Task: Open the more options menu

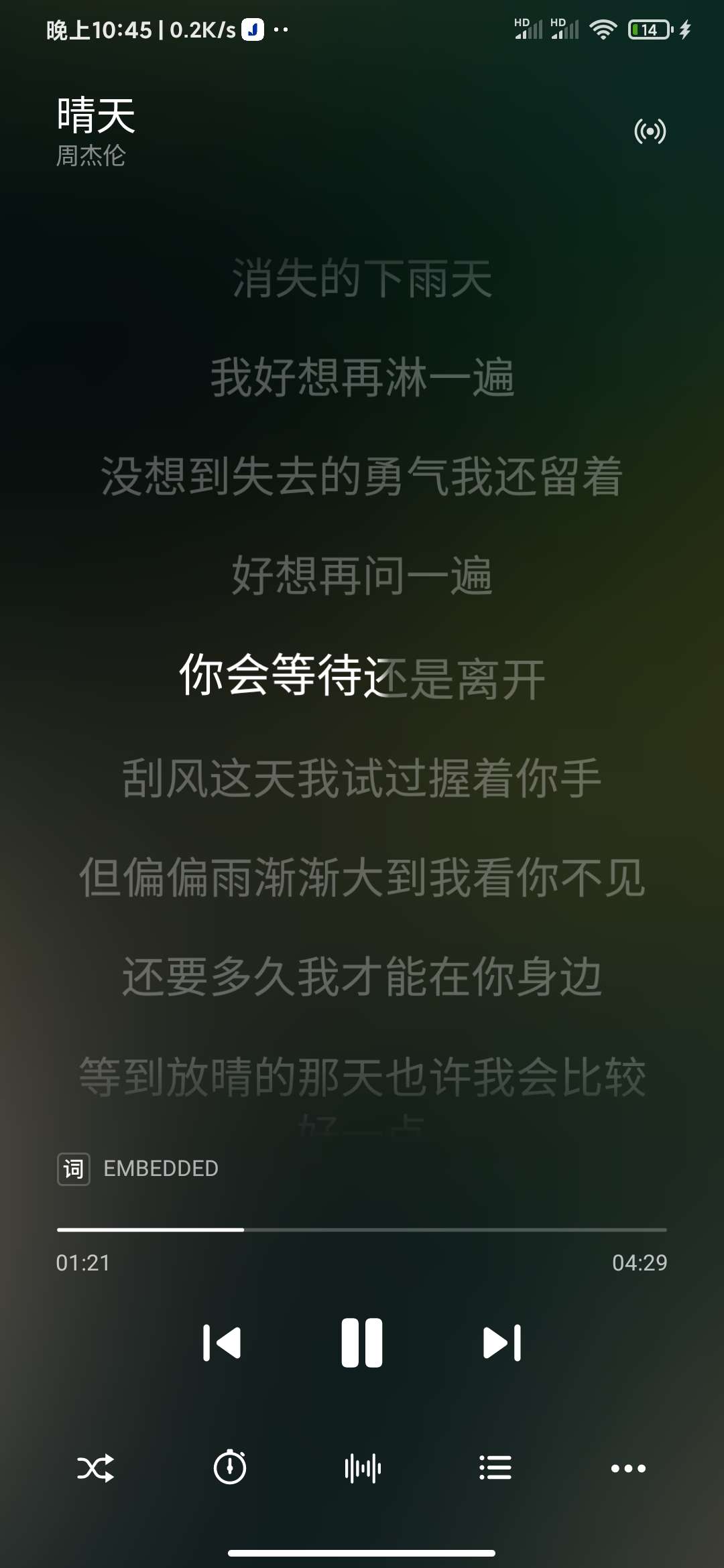Action: 628,1469
